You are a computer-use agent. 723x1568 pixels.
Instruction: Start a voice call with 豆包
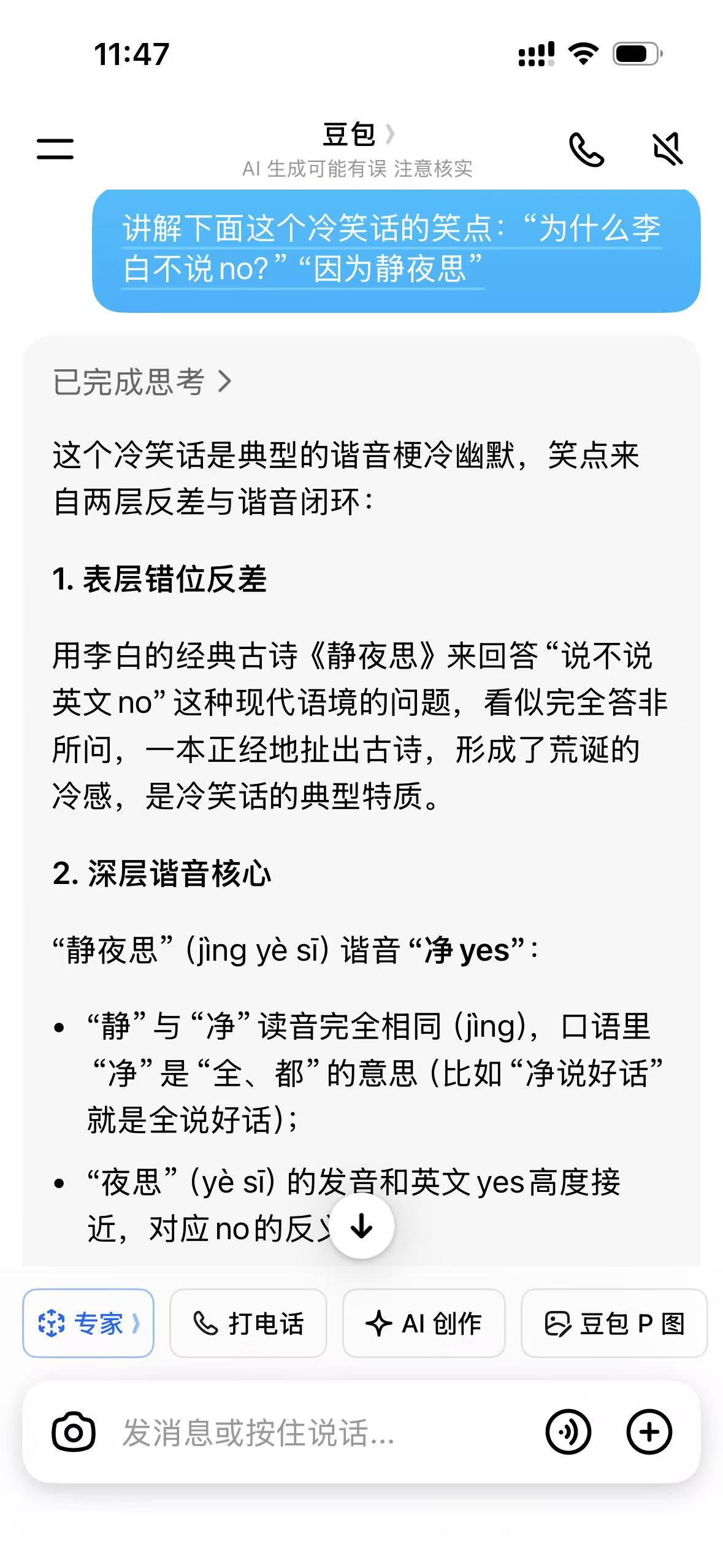586,149
